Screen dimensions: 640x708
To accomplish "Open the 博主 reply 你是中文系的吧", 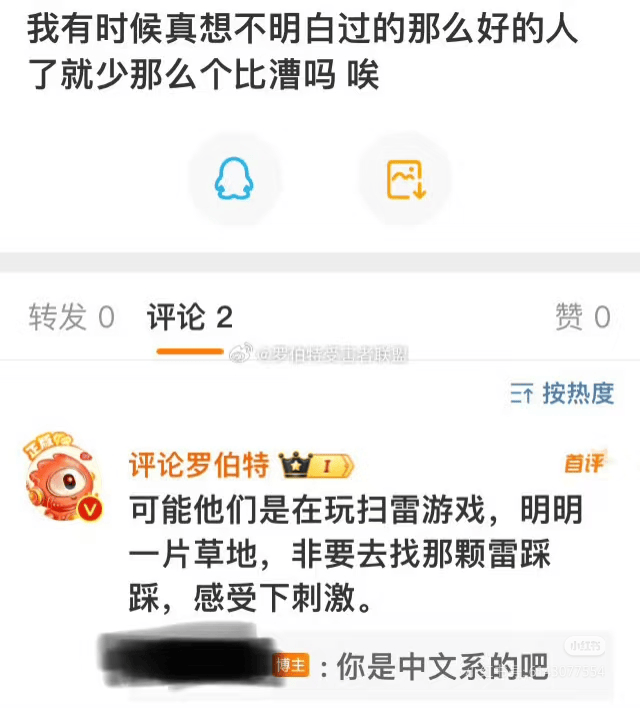I will click(432, 666).
